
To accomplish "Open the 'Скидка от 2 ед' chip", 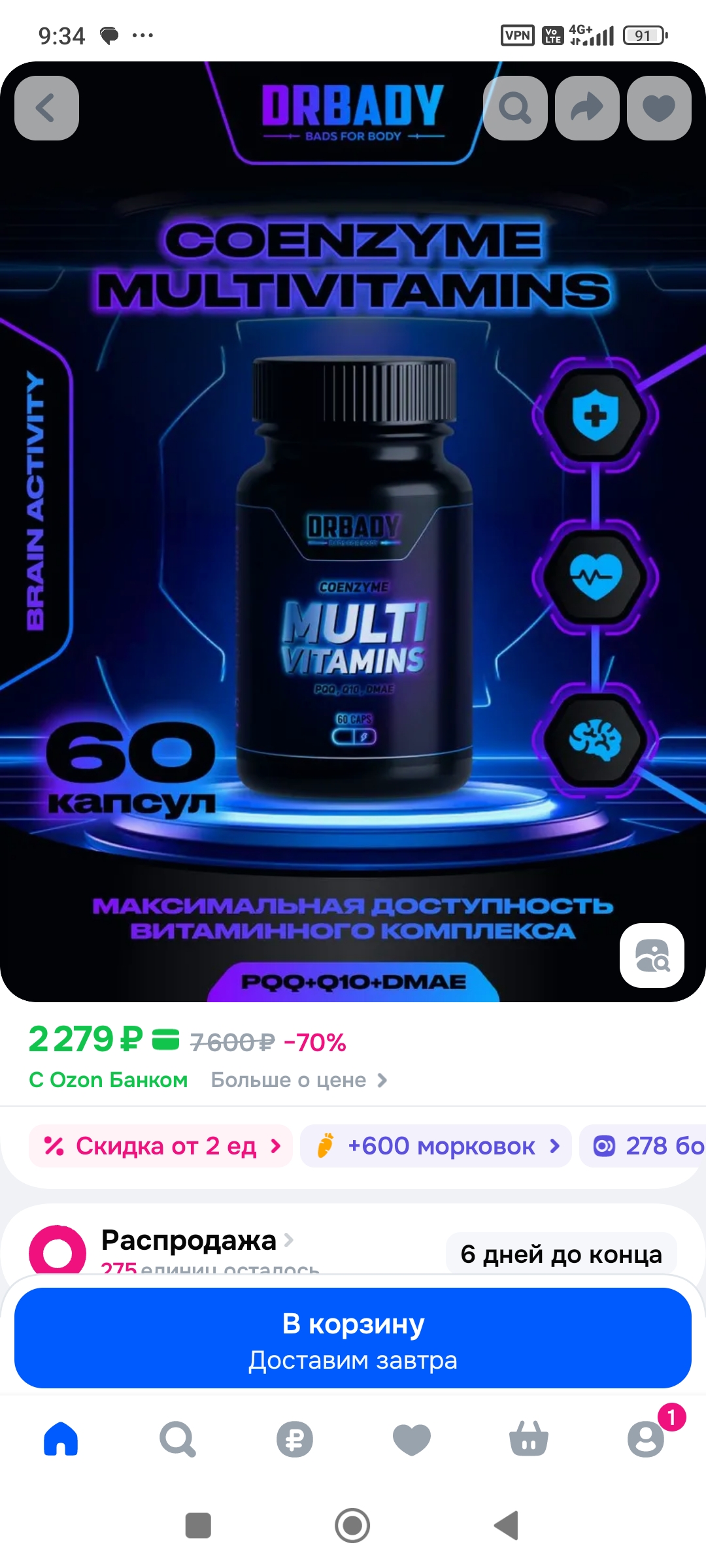I will pos(161,1146).
